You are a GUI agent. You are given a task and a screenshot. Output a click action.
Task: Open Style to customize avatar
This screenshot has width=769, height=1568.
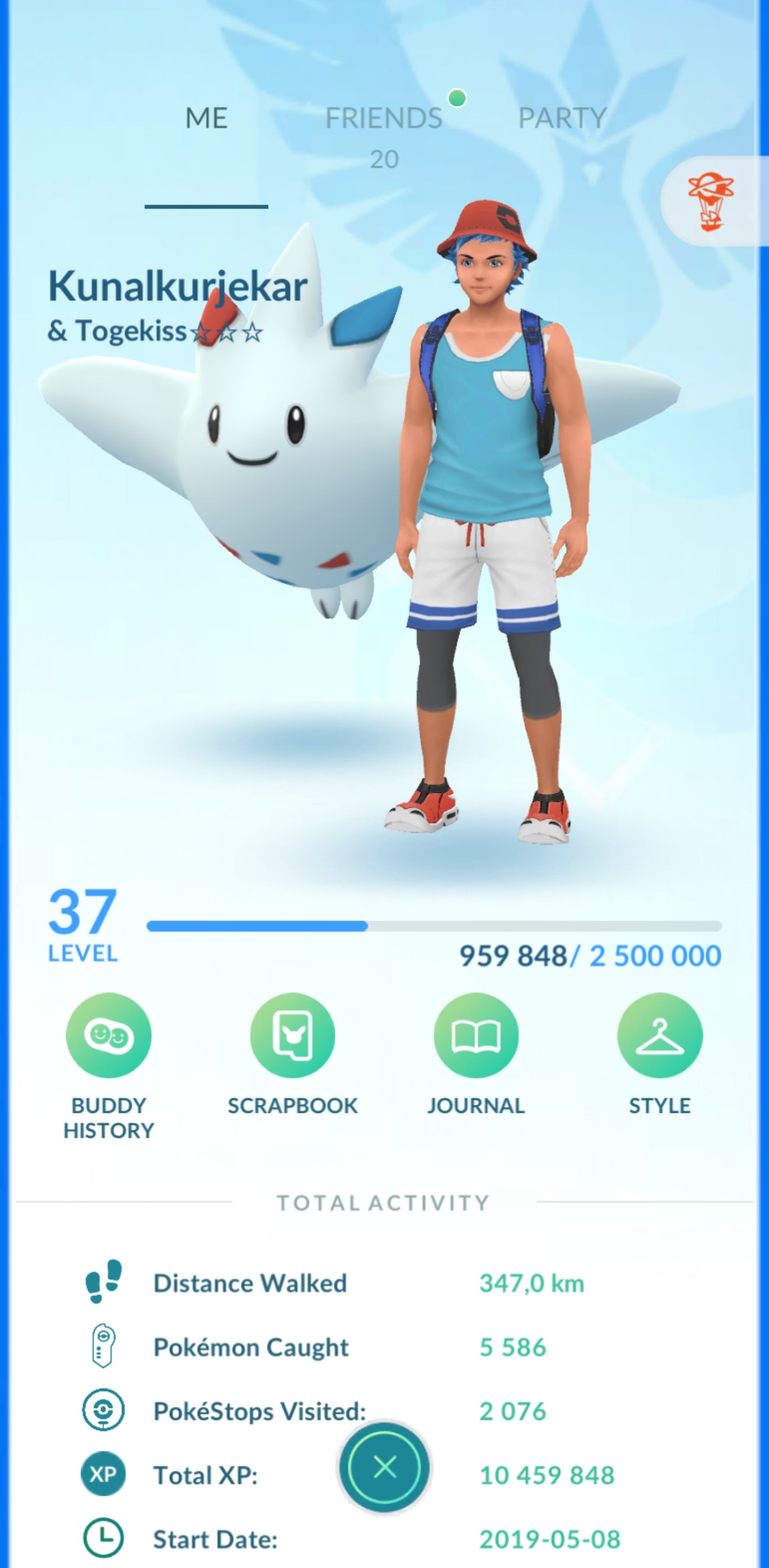pyautogui.click(x=660, y=1036)
